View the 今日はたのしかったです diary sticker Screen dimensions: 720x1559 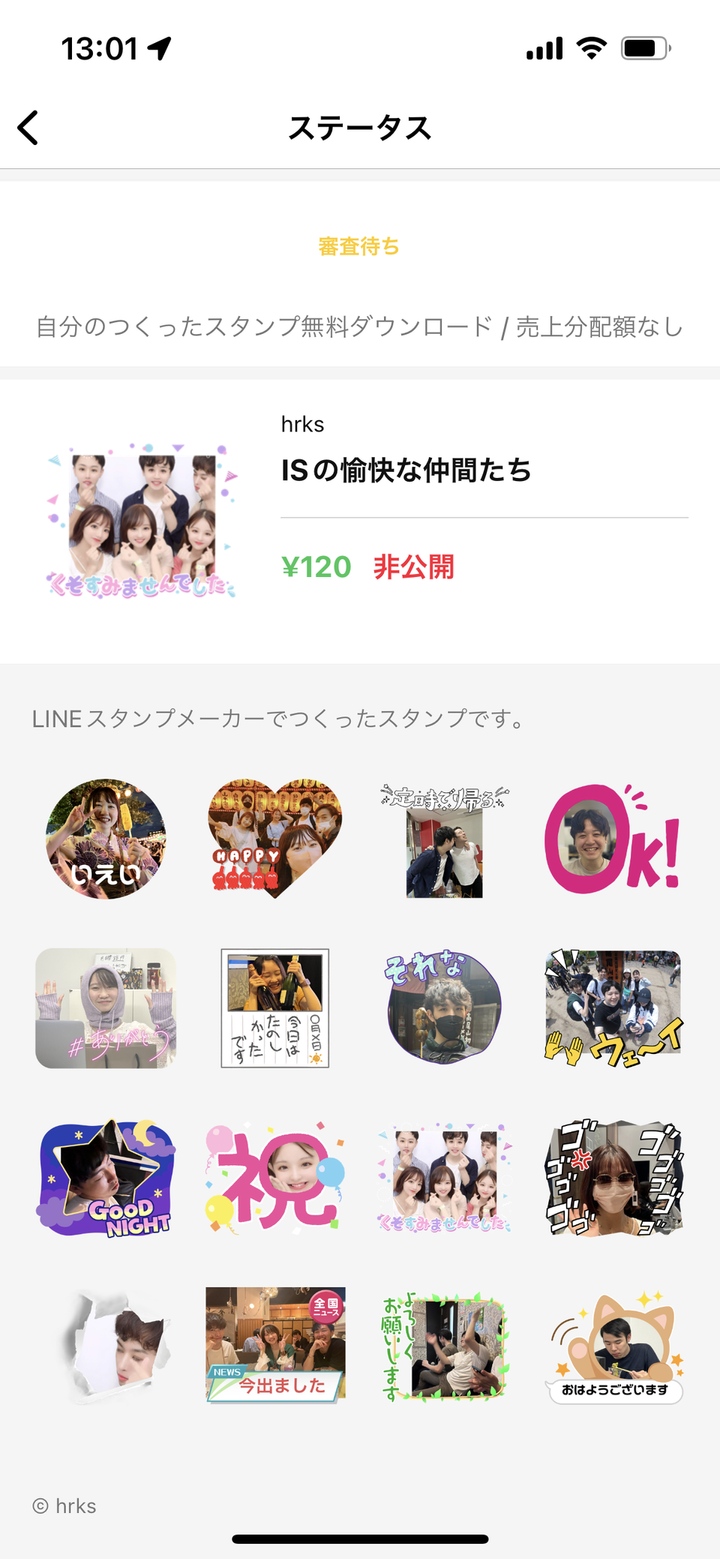[275, 1008]
